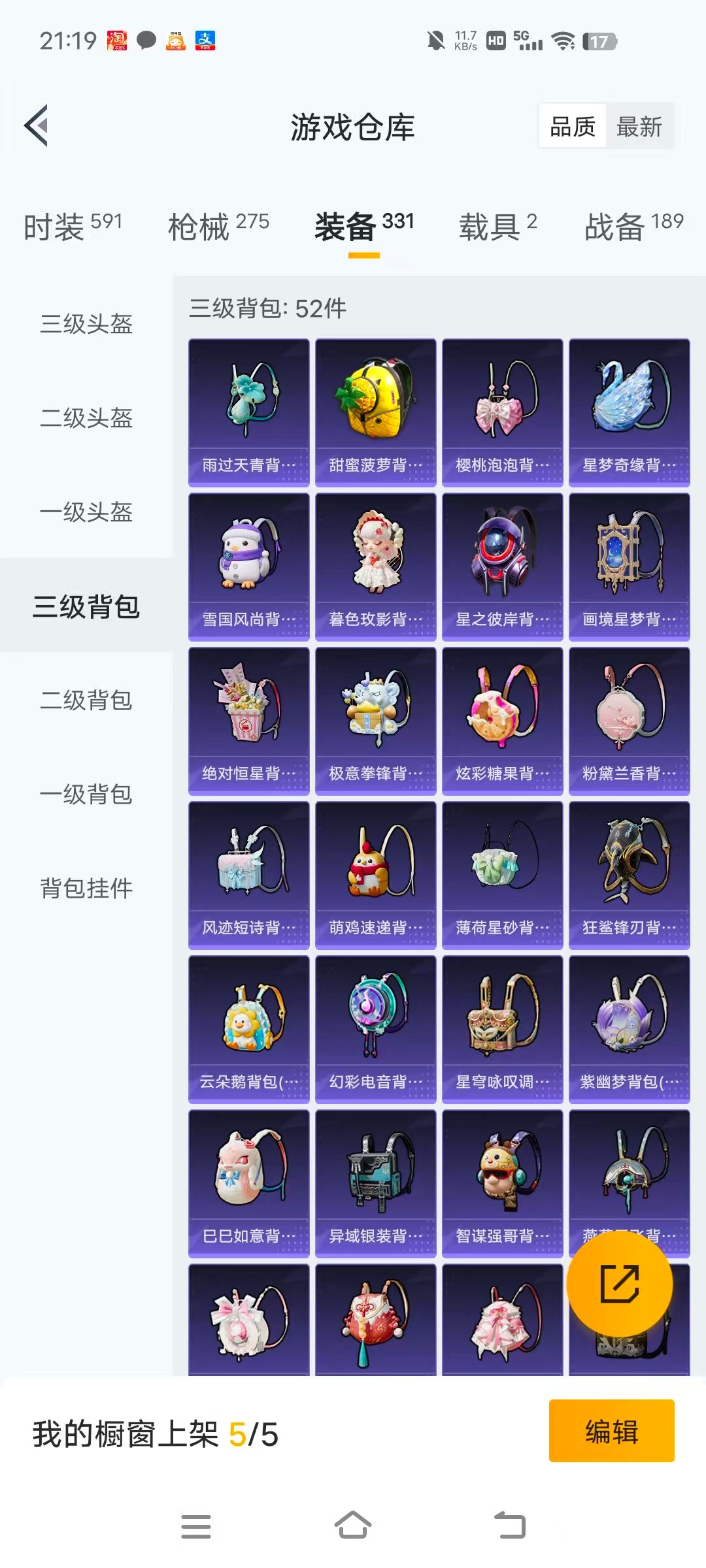The image size is (706, 1568).
Task: Tap the yellow share floating button
Action: [620, 1283]
